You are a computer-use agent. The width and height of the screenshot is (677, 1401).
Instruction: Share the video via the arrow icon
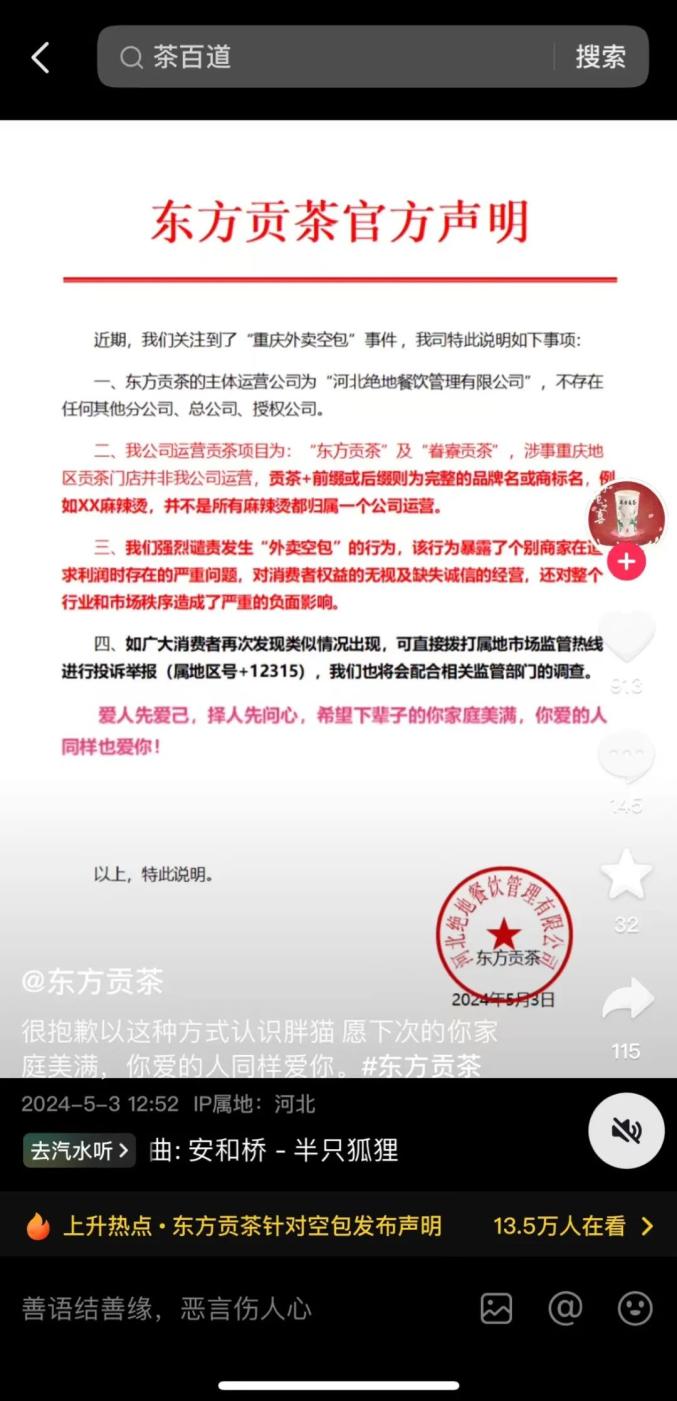click(x=626, y=1000)
